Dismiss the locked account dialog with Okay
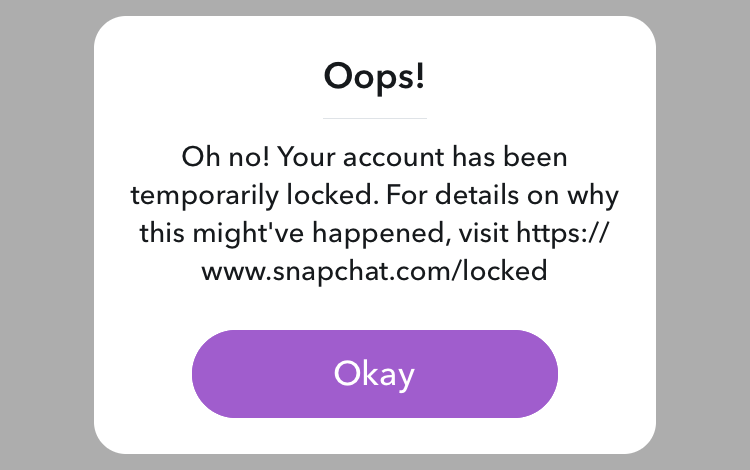The height and width of the screenshot is (470, 750). [x=374, y=374]
